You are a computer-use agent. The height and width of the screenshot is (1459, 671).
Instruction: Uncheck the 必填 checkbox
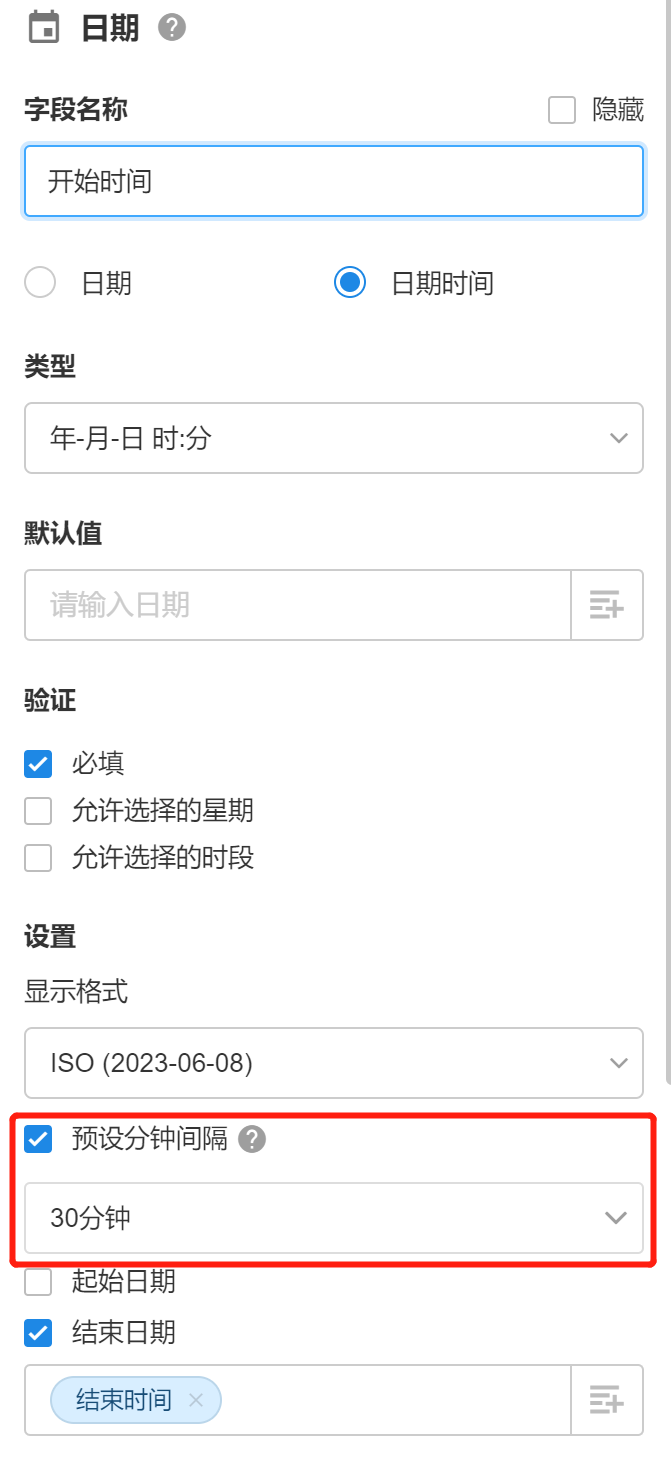click(x=38, y=764)
